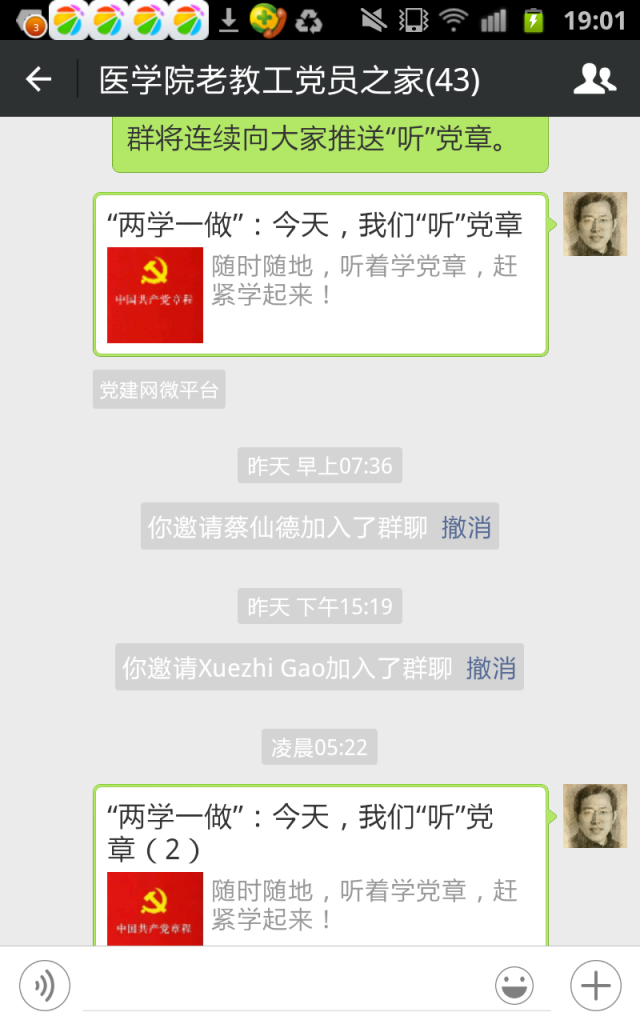Focus the message text field

[x=285, y=986]
